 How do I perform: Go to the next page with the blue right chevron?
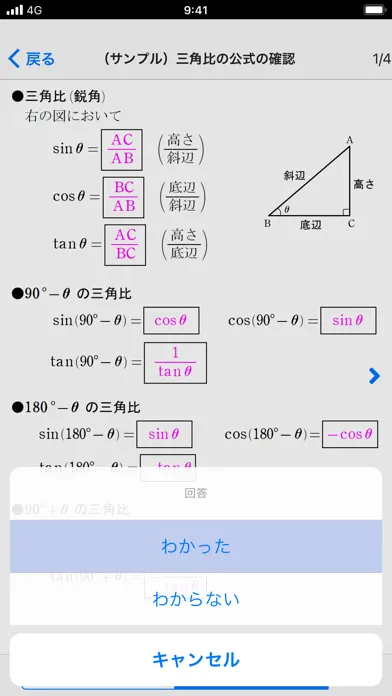374,376
